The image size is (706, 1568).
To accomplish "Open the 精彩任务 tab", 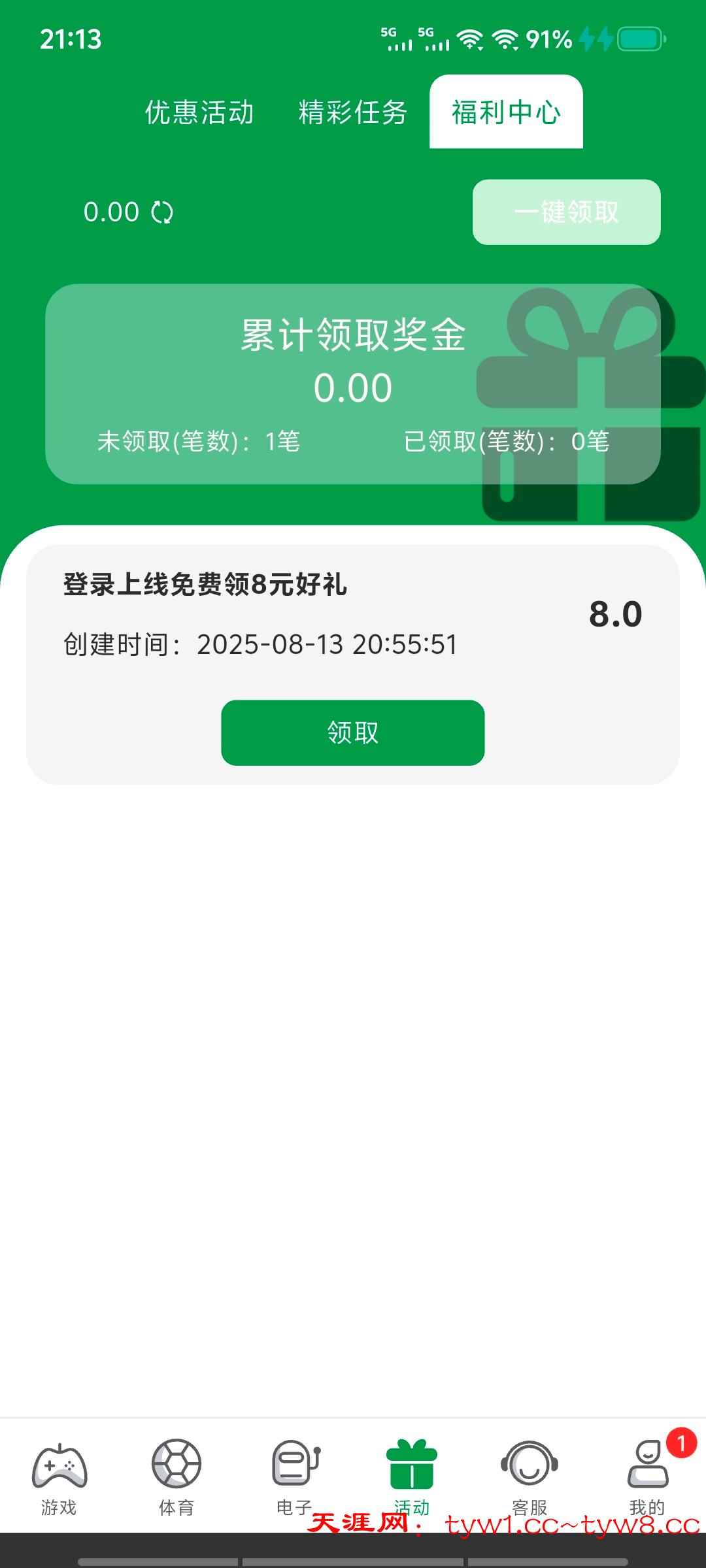I will 353,112.
